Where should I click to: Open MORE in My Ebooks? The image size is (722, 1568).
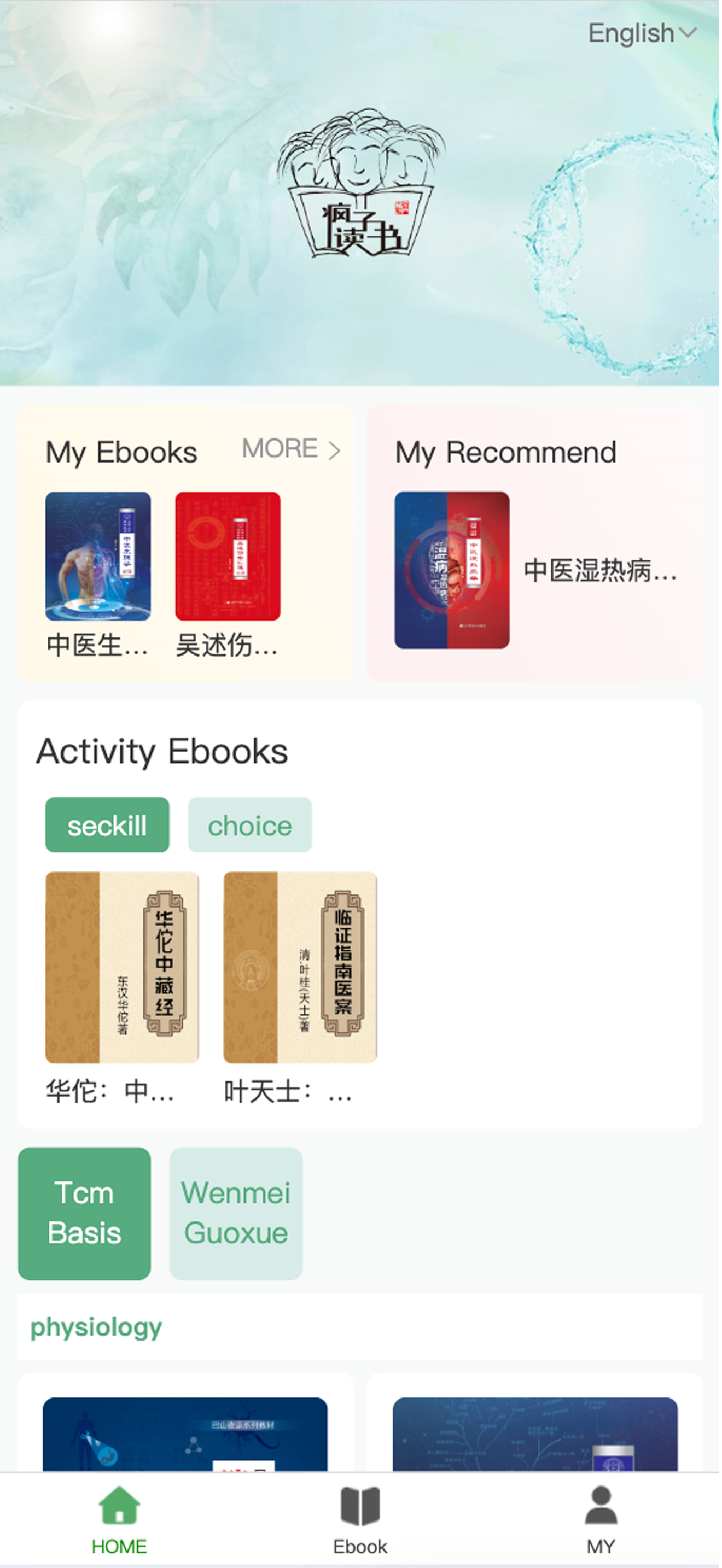coord(290,449)
